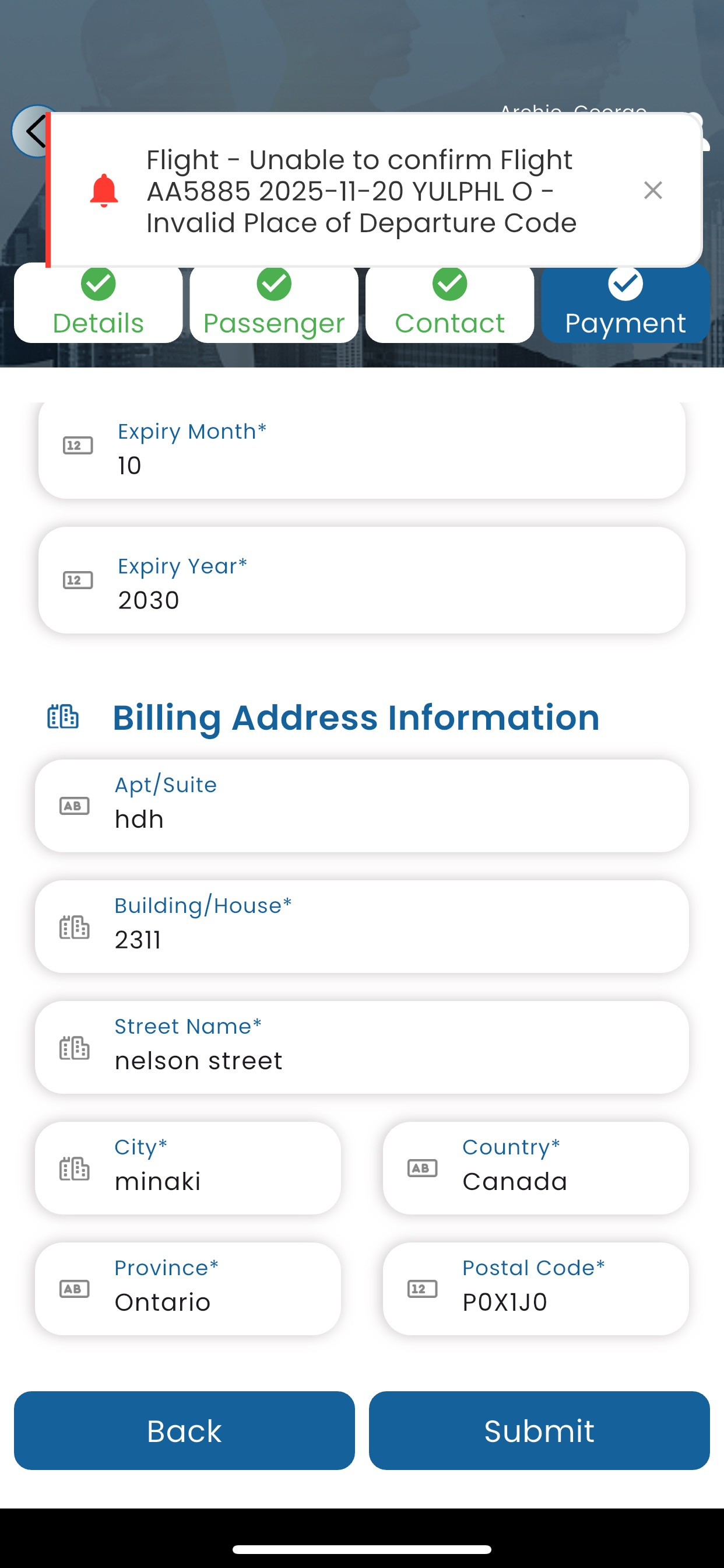Focus the Street Name field
This screenshot has width=724, height=1568.
(361, 1047)
